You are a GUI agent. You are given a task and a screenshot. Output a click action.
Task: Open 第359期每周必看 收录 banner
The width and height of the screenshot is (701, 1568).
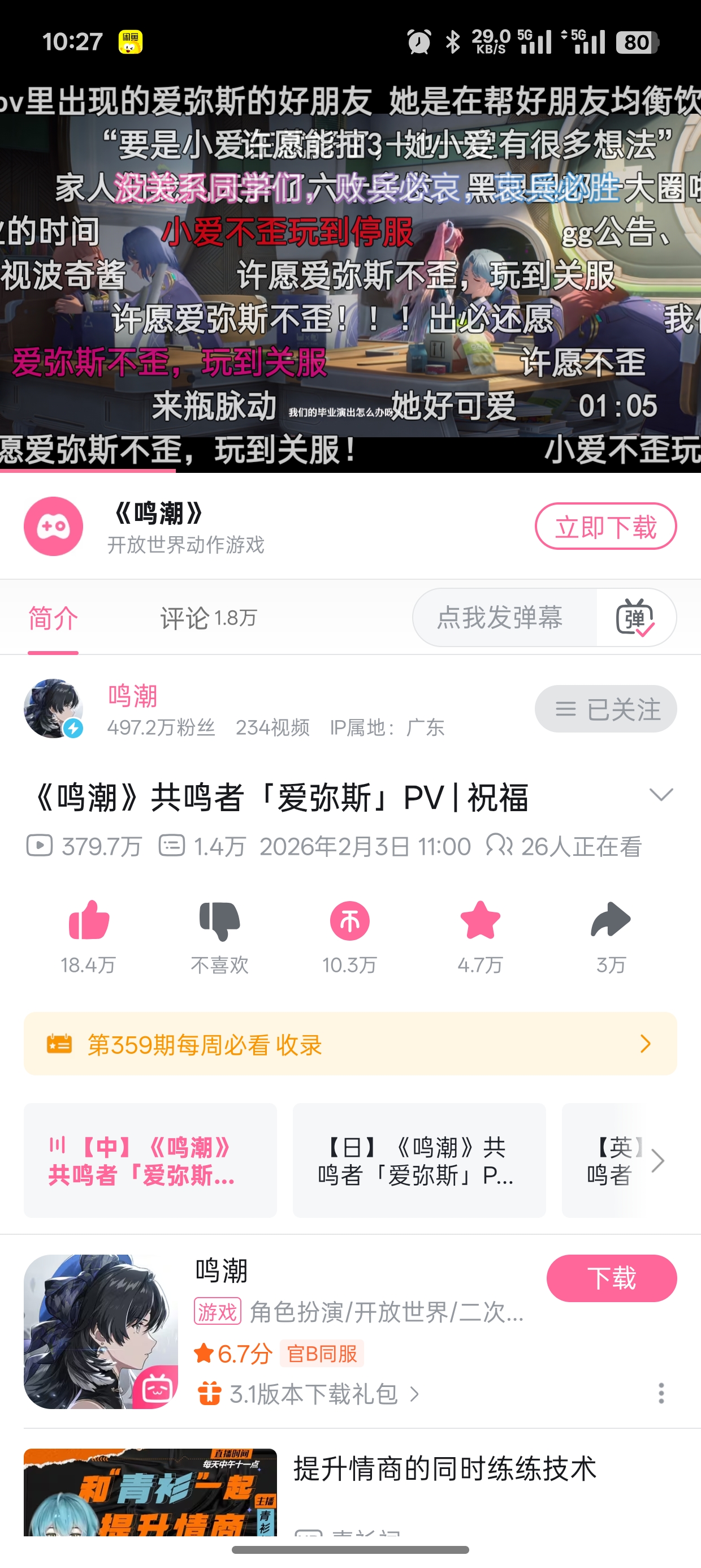(x=350, y=1044)
